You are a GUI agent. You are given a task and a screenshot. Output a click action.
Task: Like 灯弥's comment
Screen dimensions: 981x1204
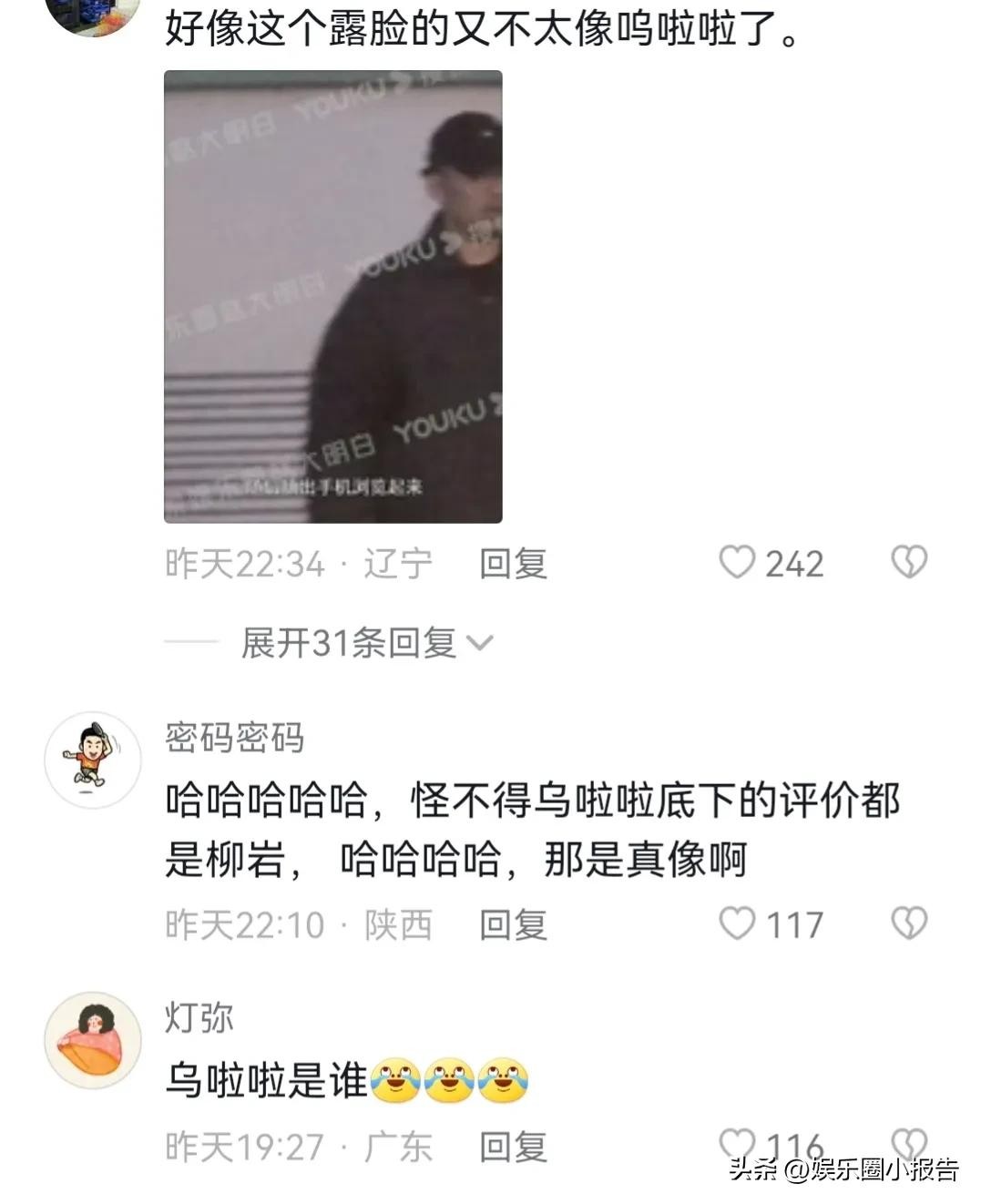pyautogui.click(x=737, y=1144)
